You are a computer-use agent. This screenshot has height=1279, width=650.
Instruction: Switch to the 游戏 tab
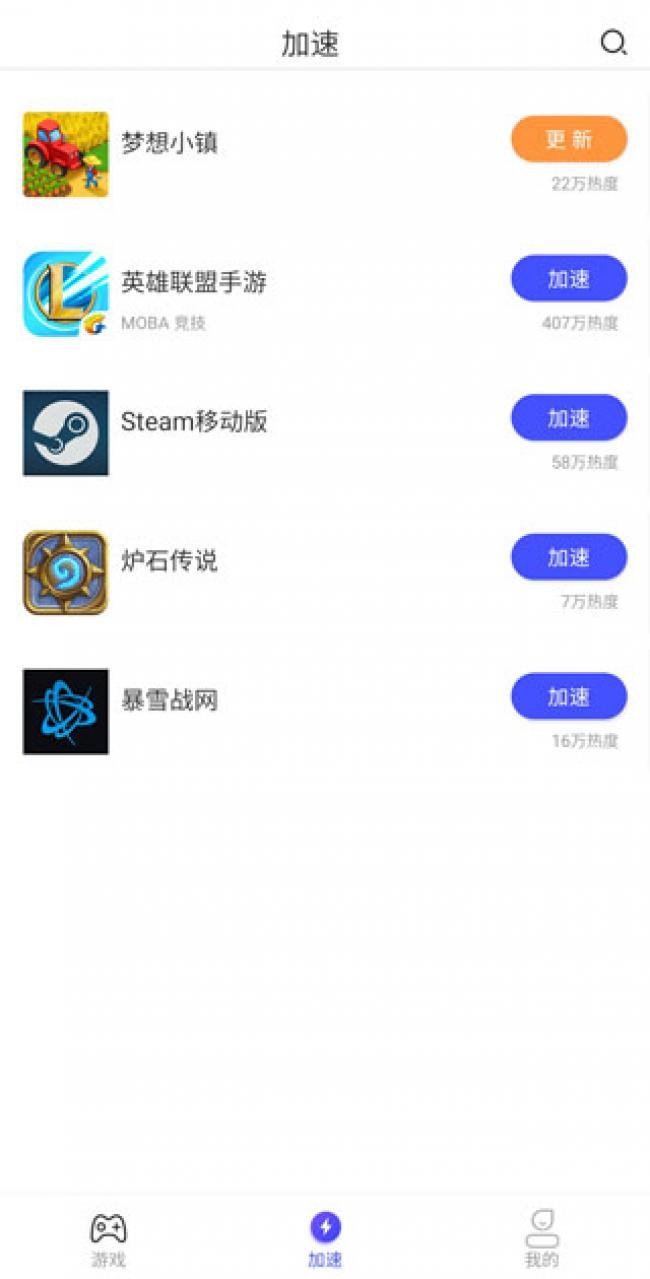click(x=109, y=1238)
